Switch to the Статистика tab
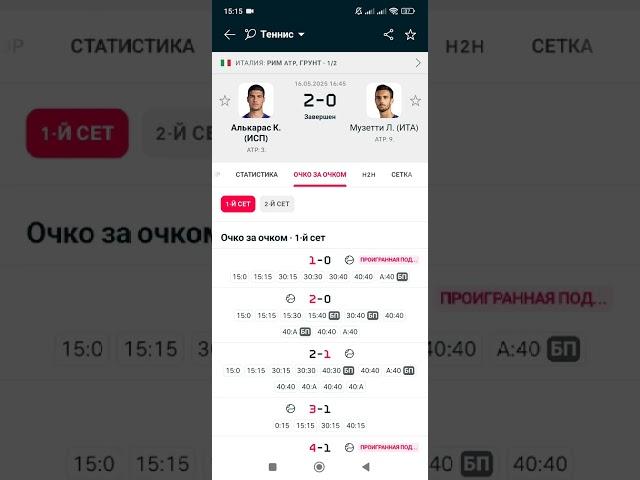 256,174
